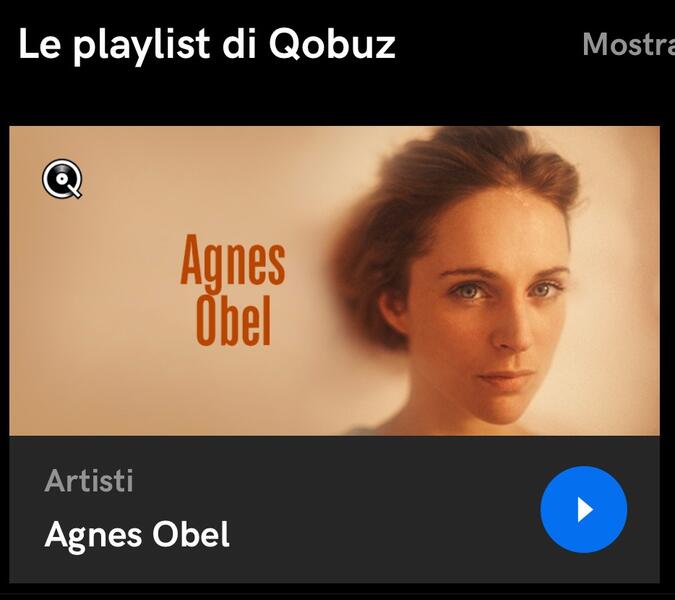This screenshot has height=600, width=675.
Task: Play the Agnes Obel playlist
Action: [583, 510]
